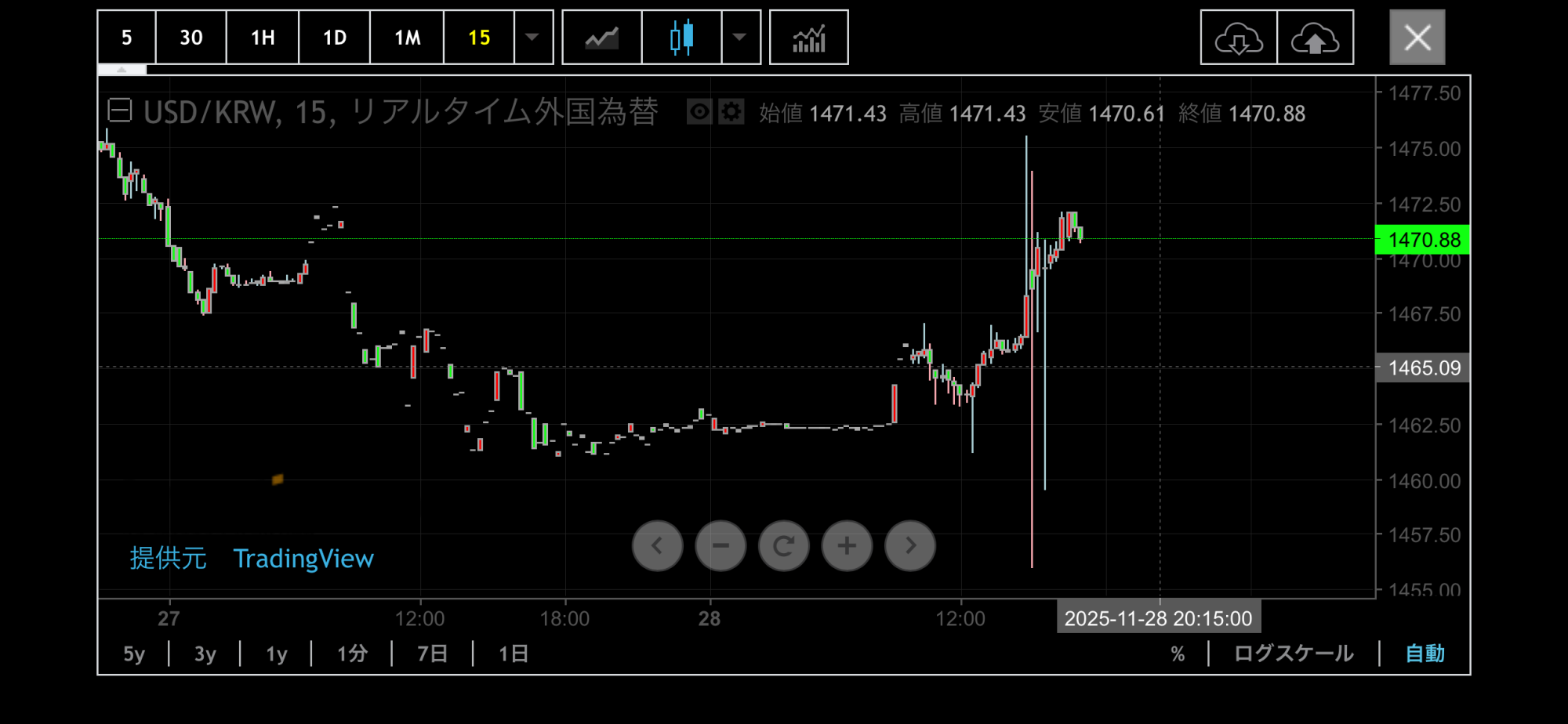
Task: Switch chart to 1H interval
Action: [x=263, y=38]
